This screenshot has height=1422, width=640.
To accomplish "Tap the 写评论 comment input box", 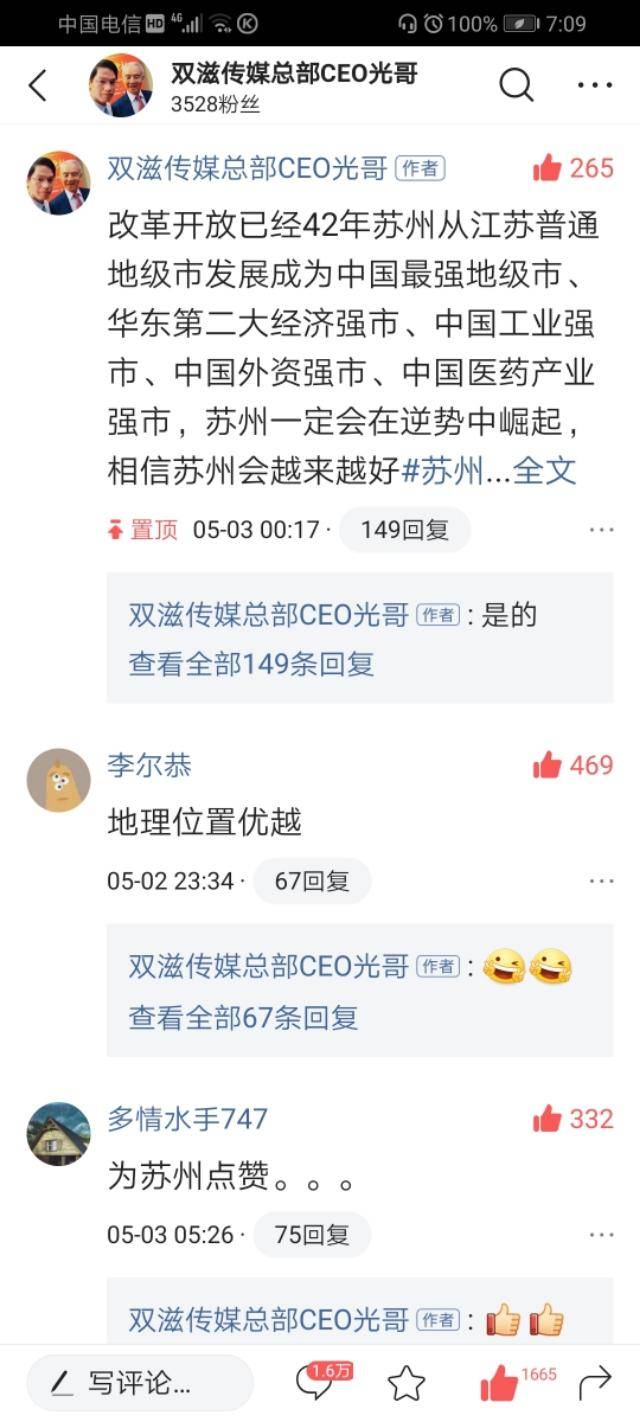I will click(x=140, y=1383).
